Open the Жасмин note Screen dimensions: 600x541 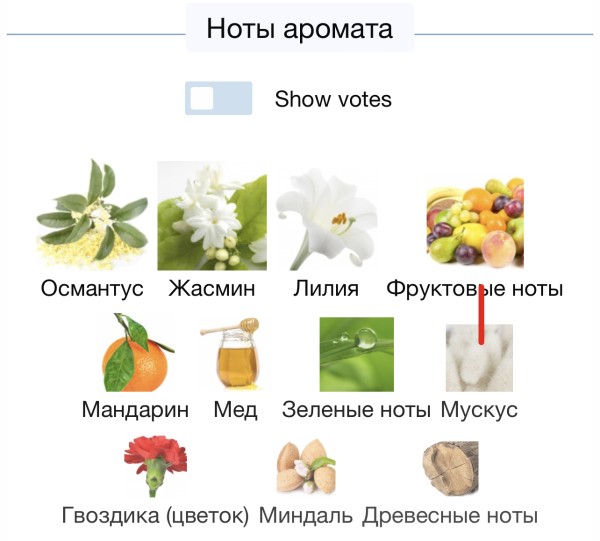click(212, 217)
